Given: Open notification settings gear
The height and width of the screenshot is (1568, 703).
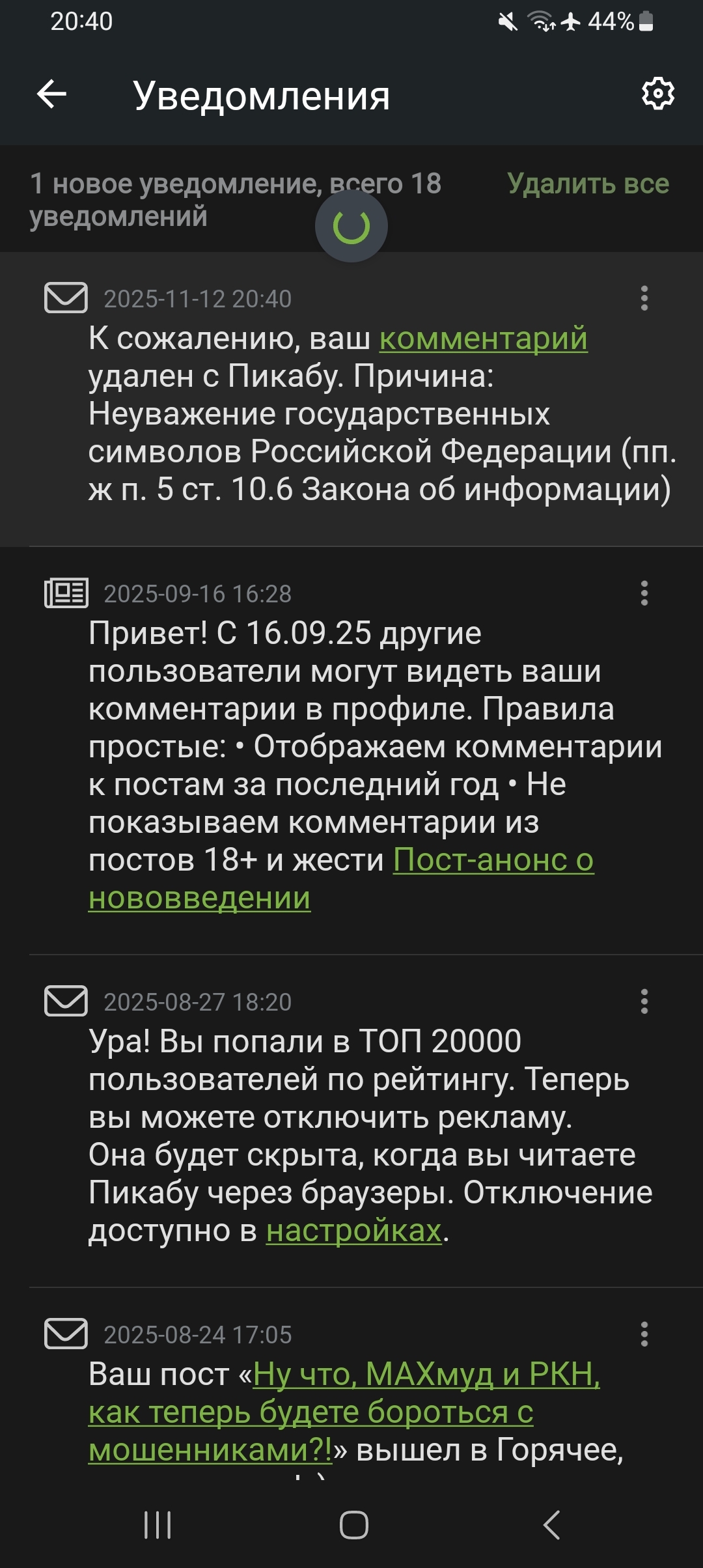Looking at the screenshot, I should click(x=658, y=94).
